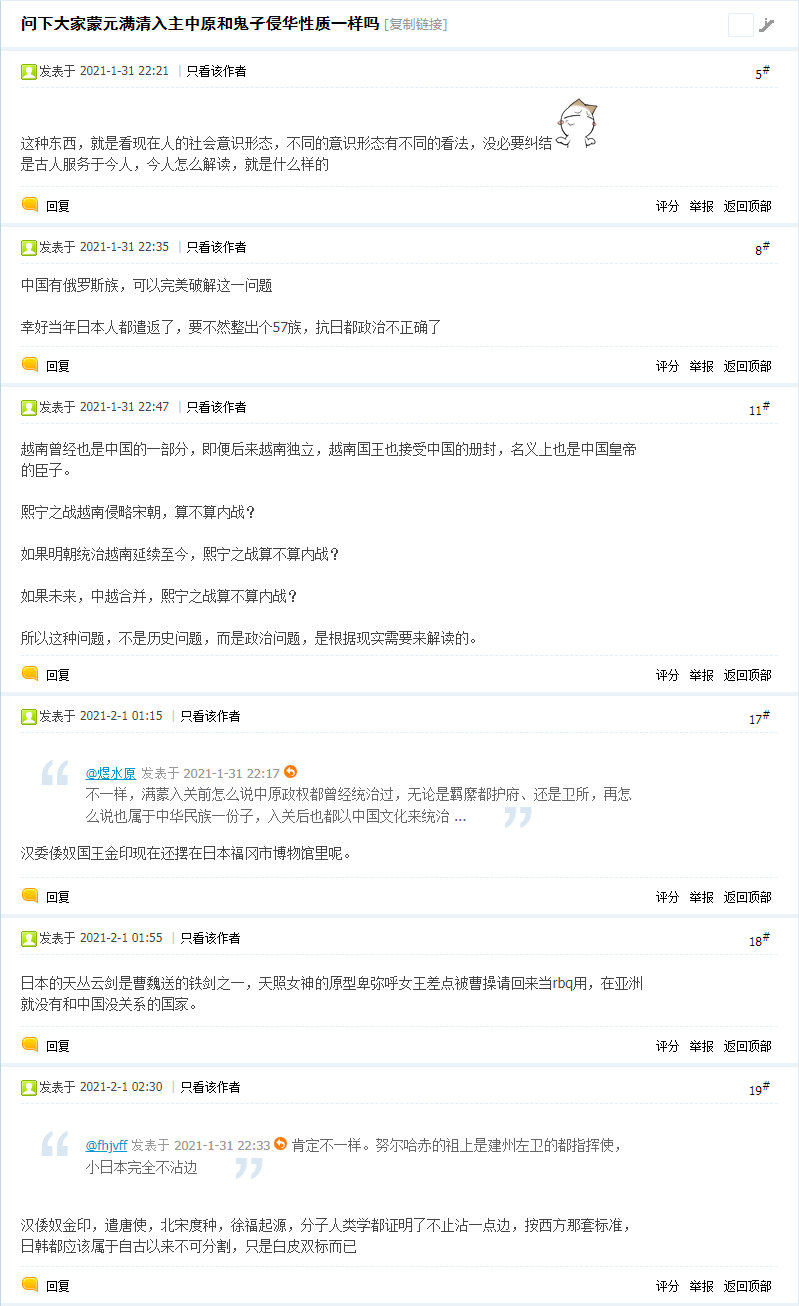Open quoted user @fhjvff profile
Image resolution: width=799 pixels, height=1306 pixels.
(106, 1145)
